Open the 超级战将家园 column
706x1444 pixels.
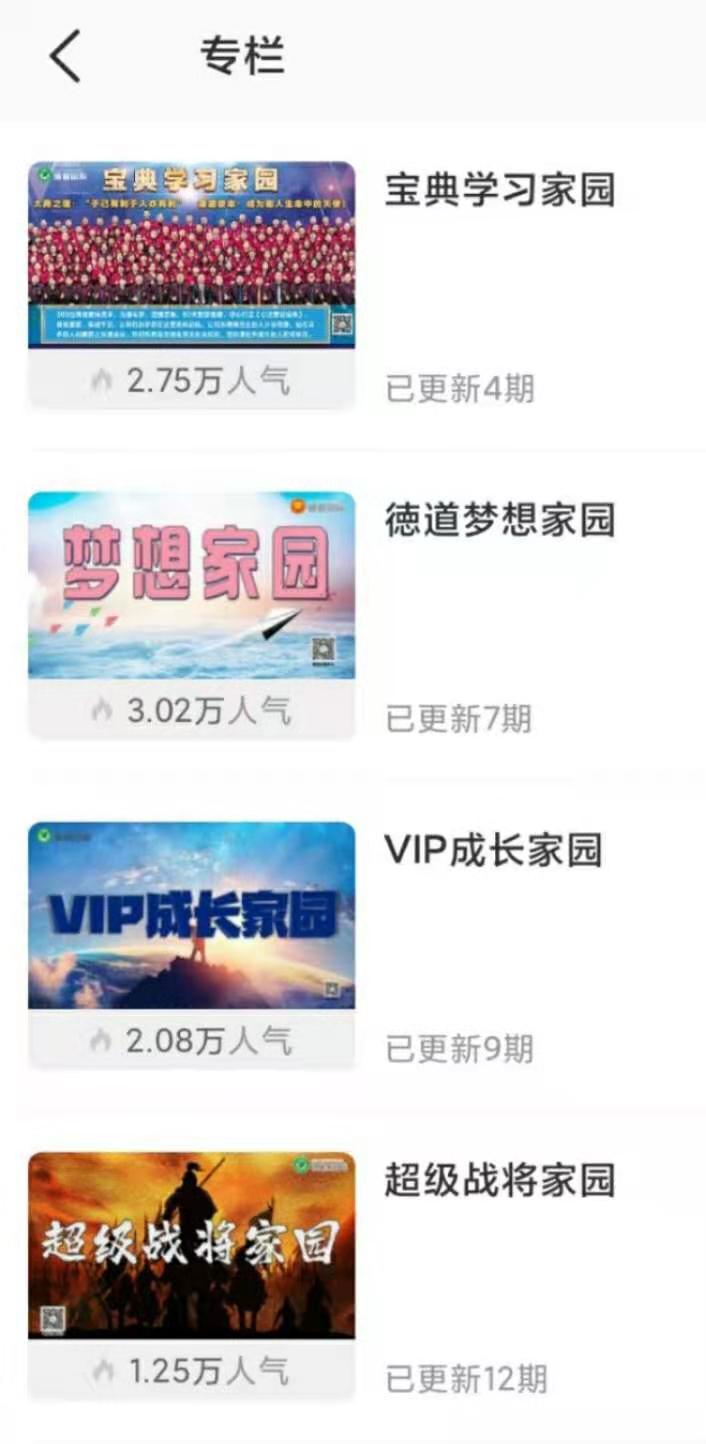point(499,1180)
